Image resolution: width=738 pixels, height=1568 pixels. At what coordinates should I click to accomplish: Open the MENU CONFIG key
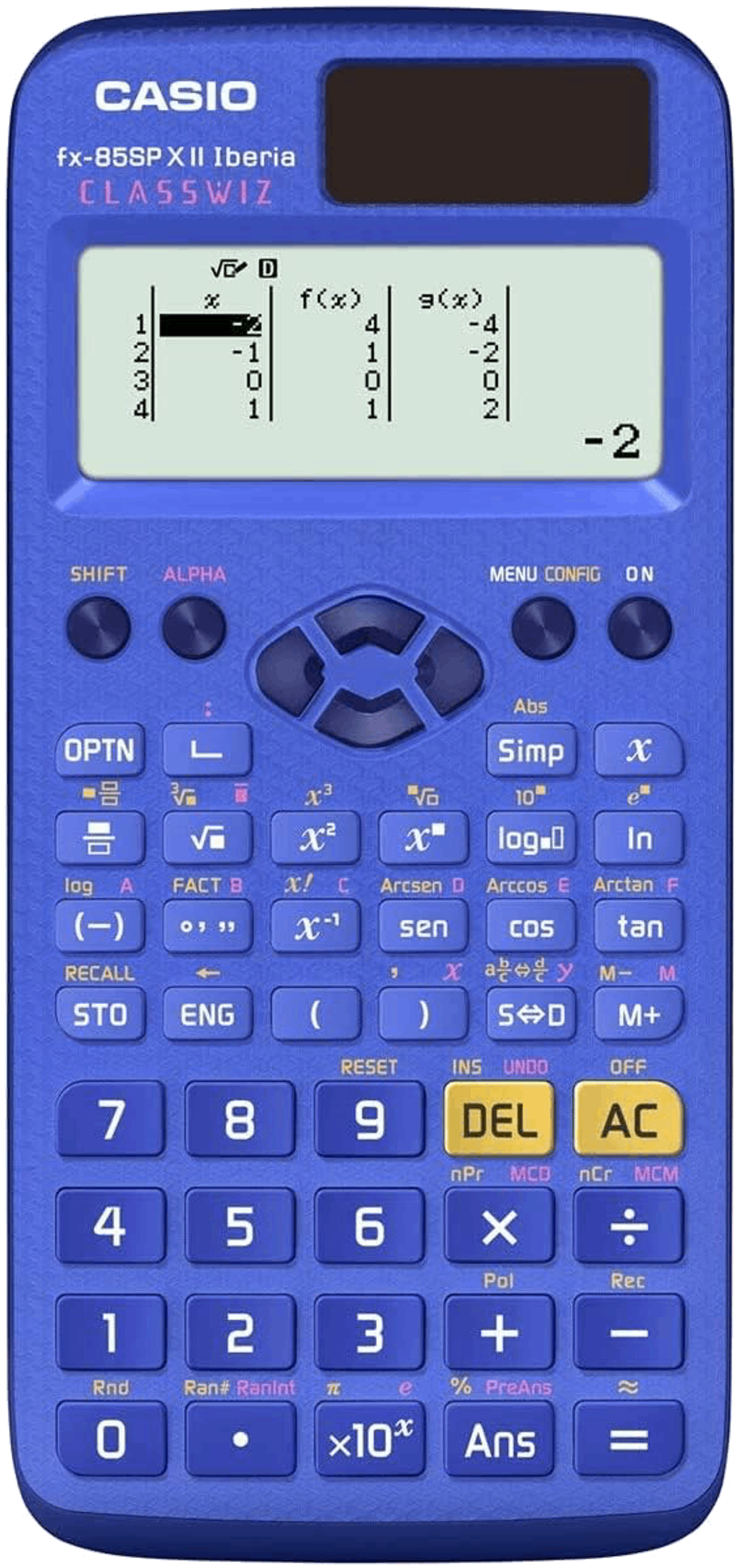[x=544, y=628]
